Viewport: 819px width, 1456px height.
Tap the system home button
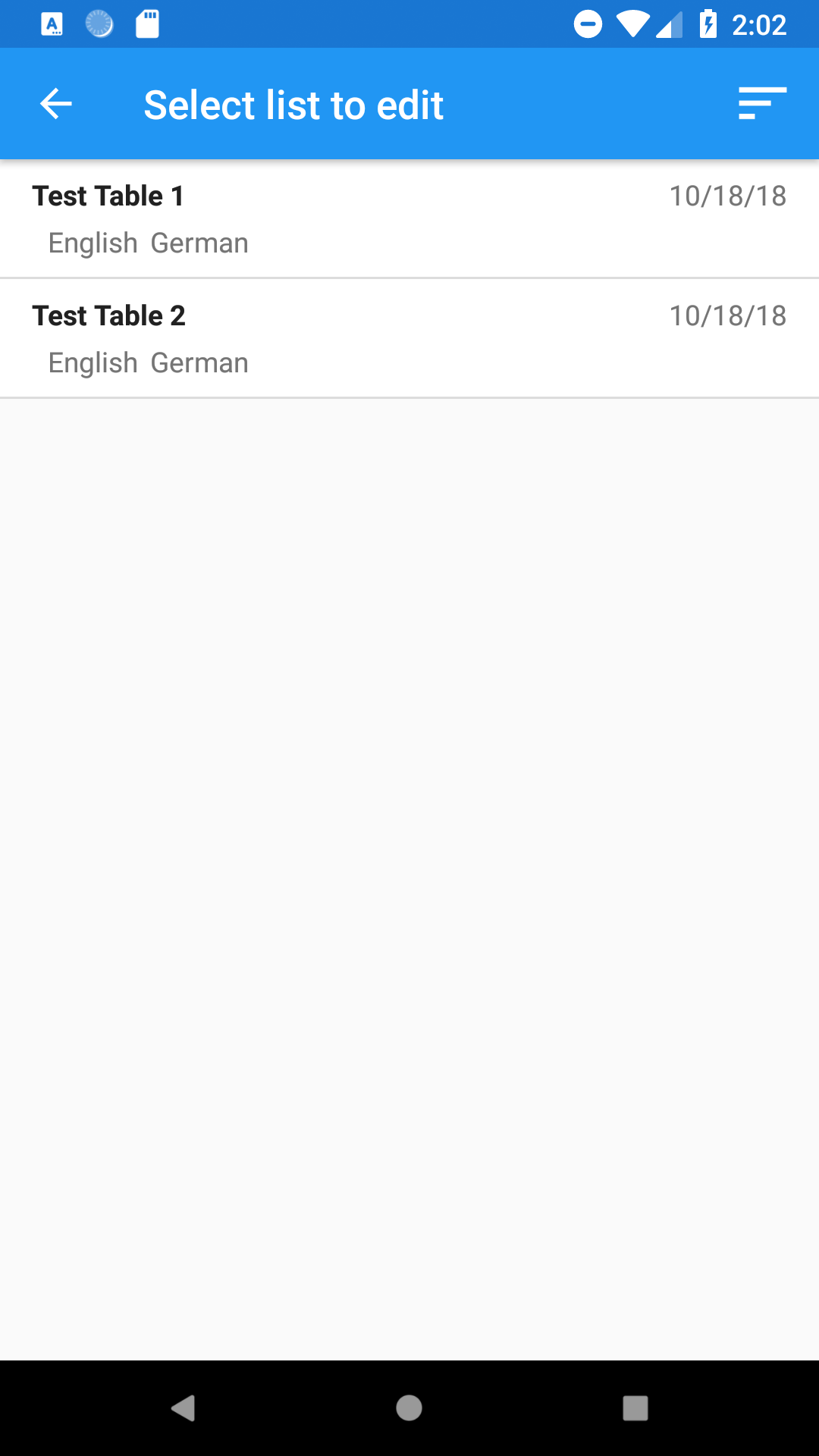409,1408
